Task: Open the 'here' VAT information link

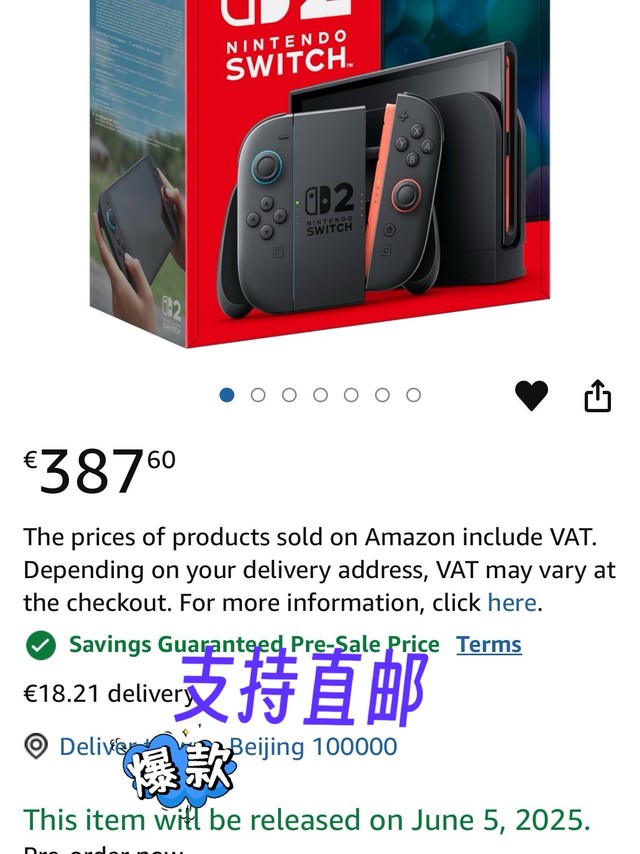Action: click(511, 603)
